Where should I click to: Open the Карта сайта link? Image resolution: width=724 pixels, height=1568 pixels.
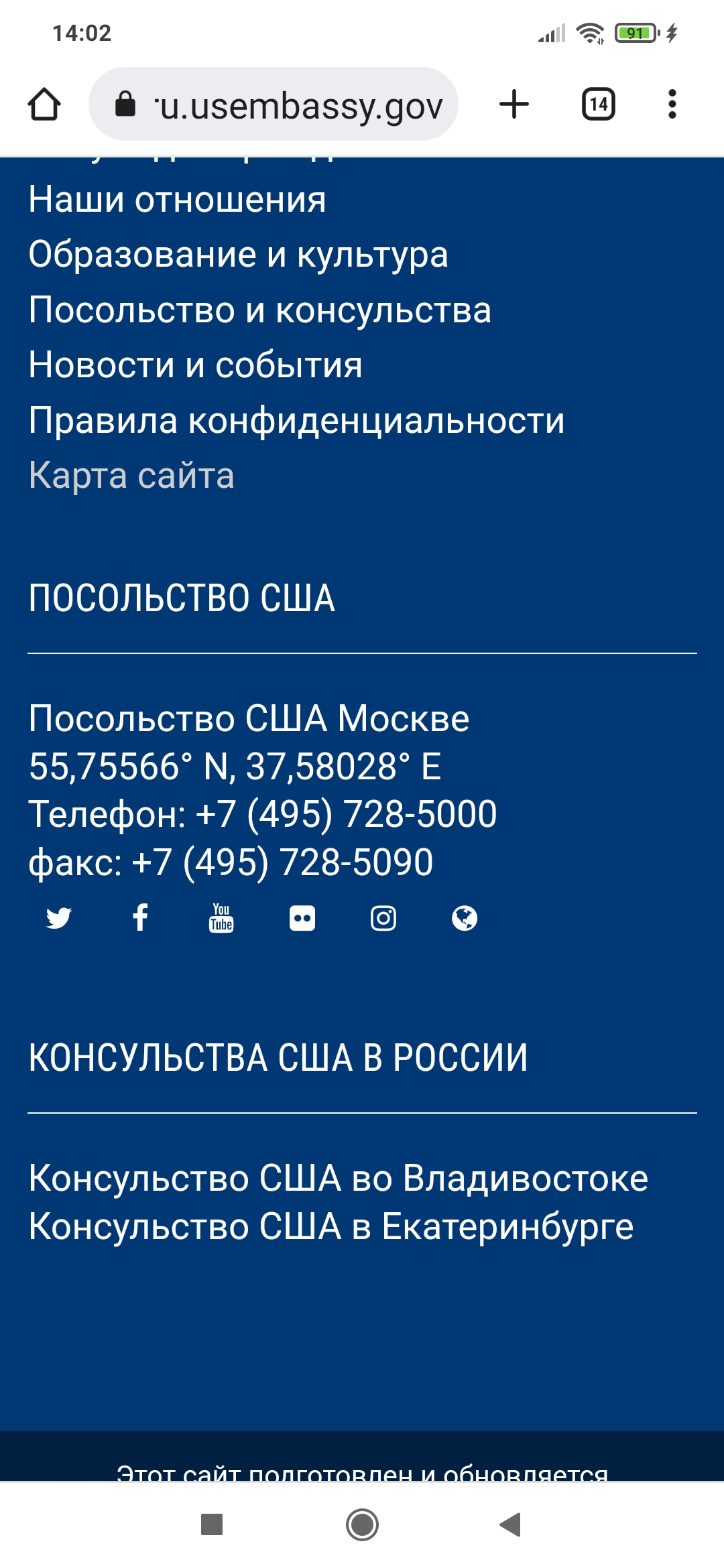[132, 476]
